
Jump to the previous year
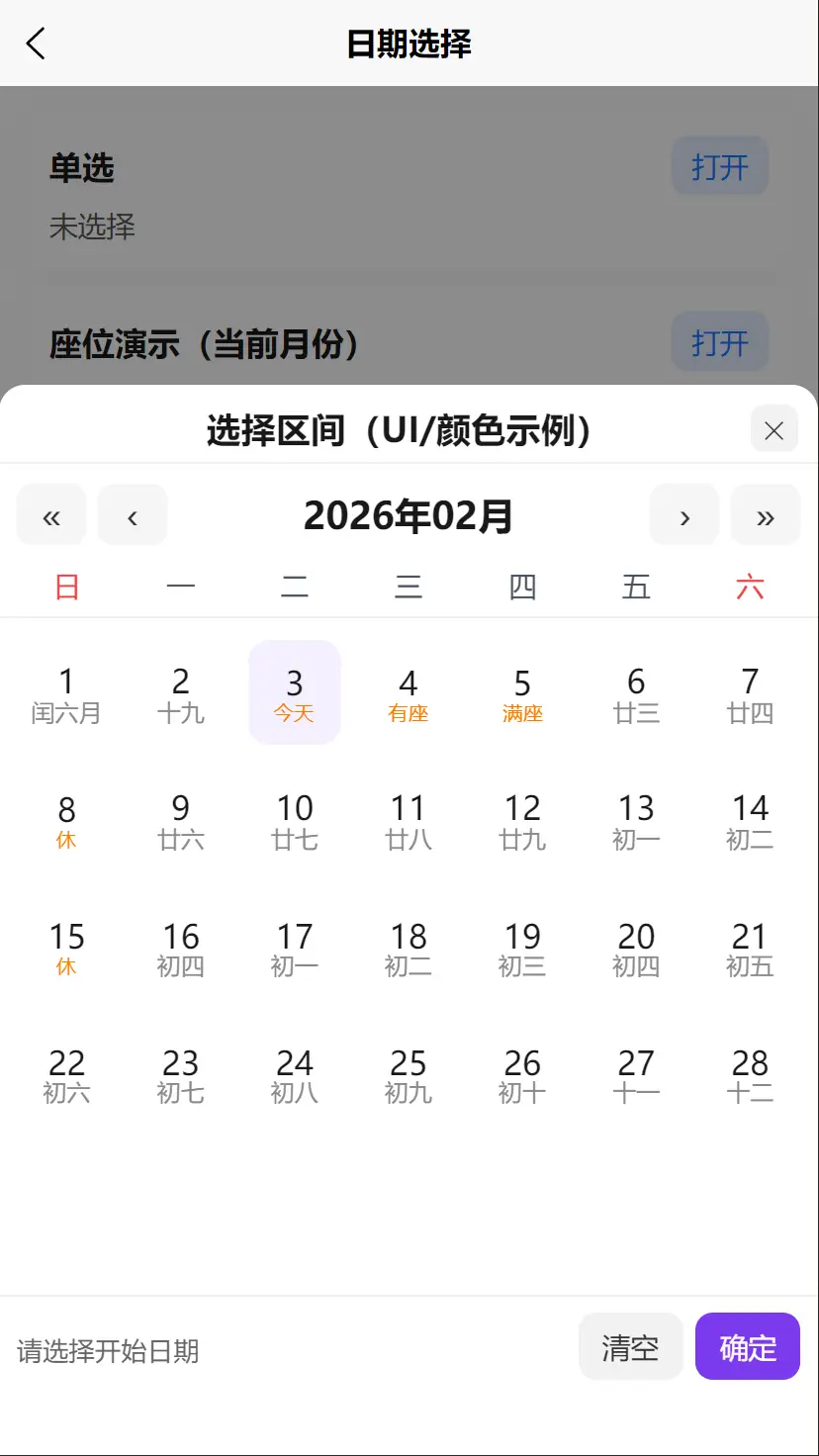click(x=51, y=515)
